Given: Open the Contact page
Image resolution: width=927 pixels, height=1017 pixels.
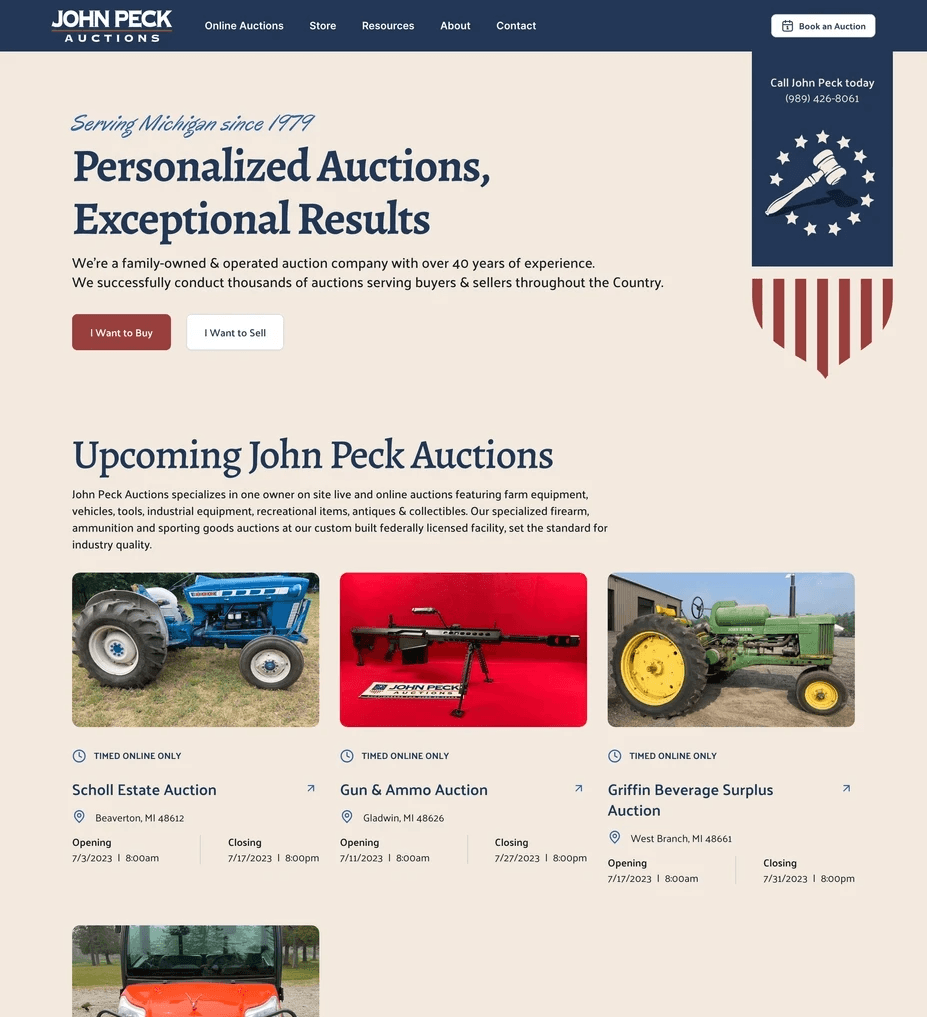Looking at the screenshot, I should coord(516,26).
